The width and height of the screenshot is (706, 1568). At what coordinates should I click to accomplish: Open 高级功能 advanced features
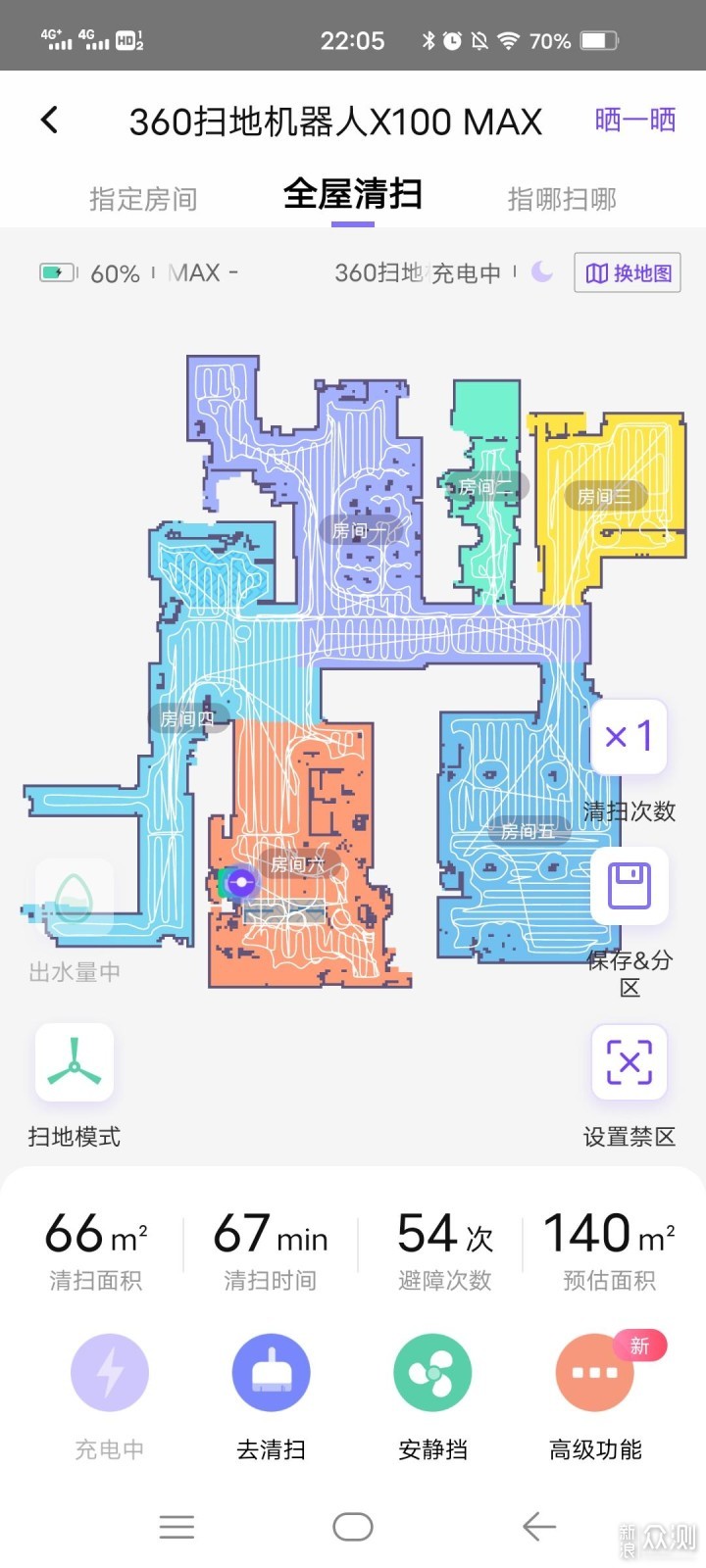[x=594, y=1374]
